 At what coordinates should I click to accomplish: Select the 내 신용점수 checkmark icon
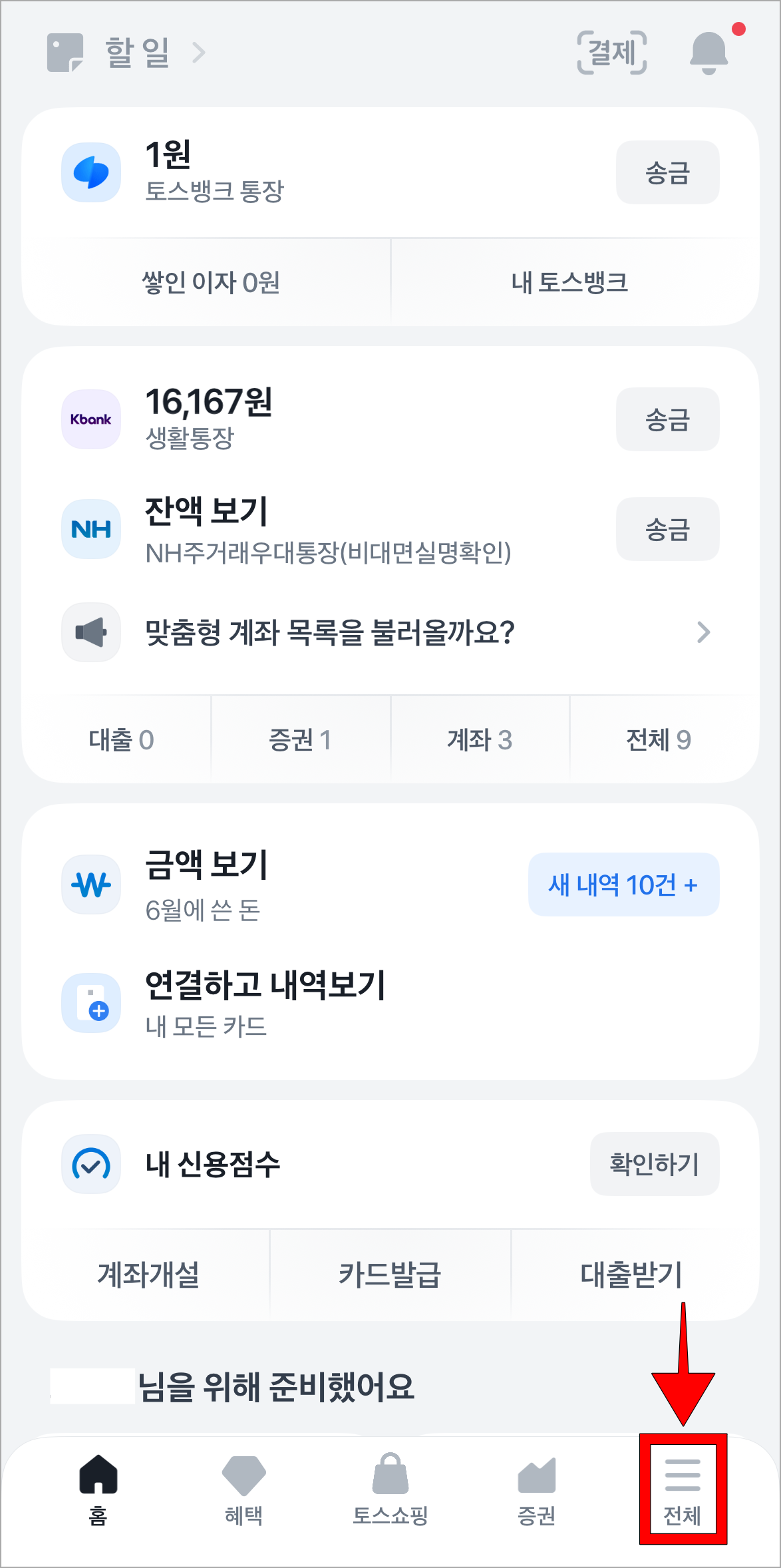coord(91,1164)
